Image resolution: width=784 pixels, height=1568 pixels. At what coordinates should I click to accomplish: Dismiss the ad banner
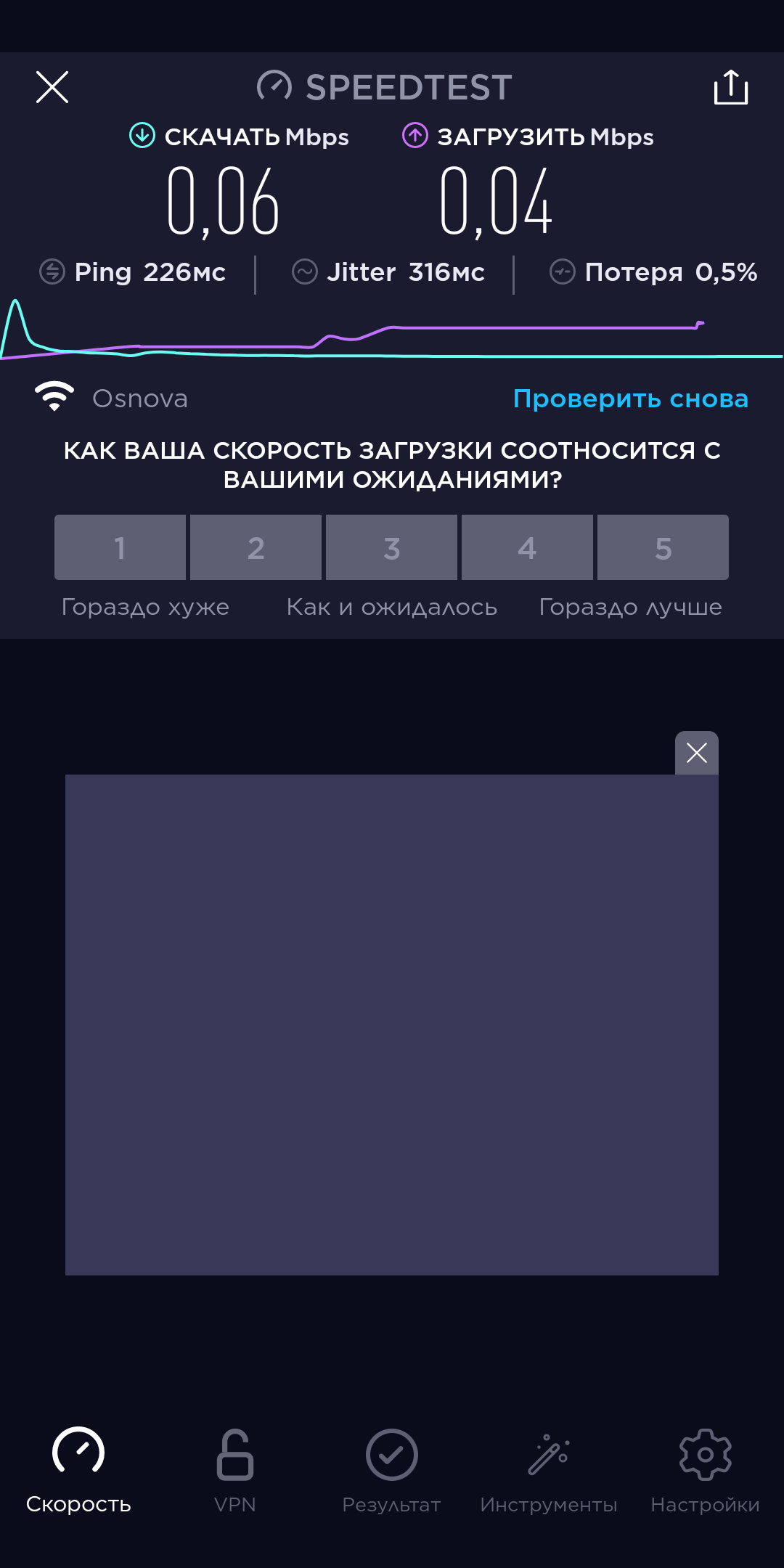[696, 753]
